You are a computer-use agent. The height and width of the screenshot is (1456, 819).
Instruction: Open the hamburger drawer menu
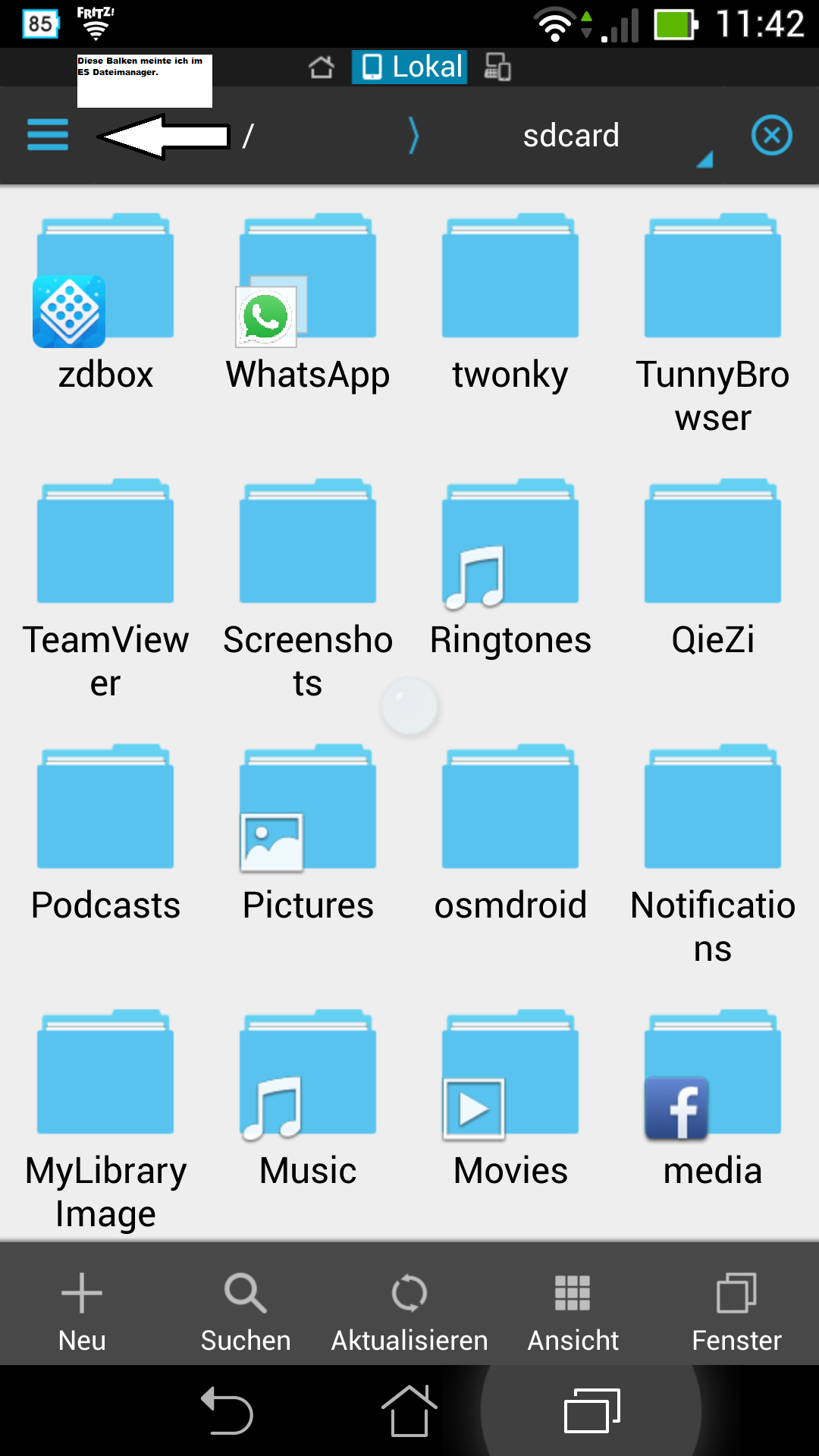pyautogui.click(x=48, y=136)
